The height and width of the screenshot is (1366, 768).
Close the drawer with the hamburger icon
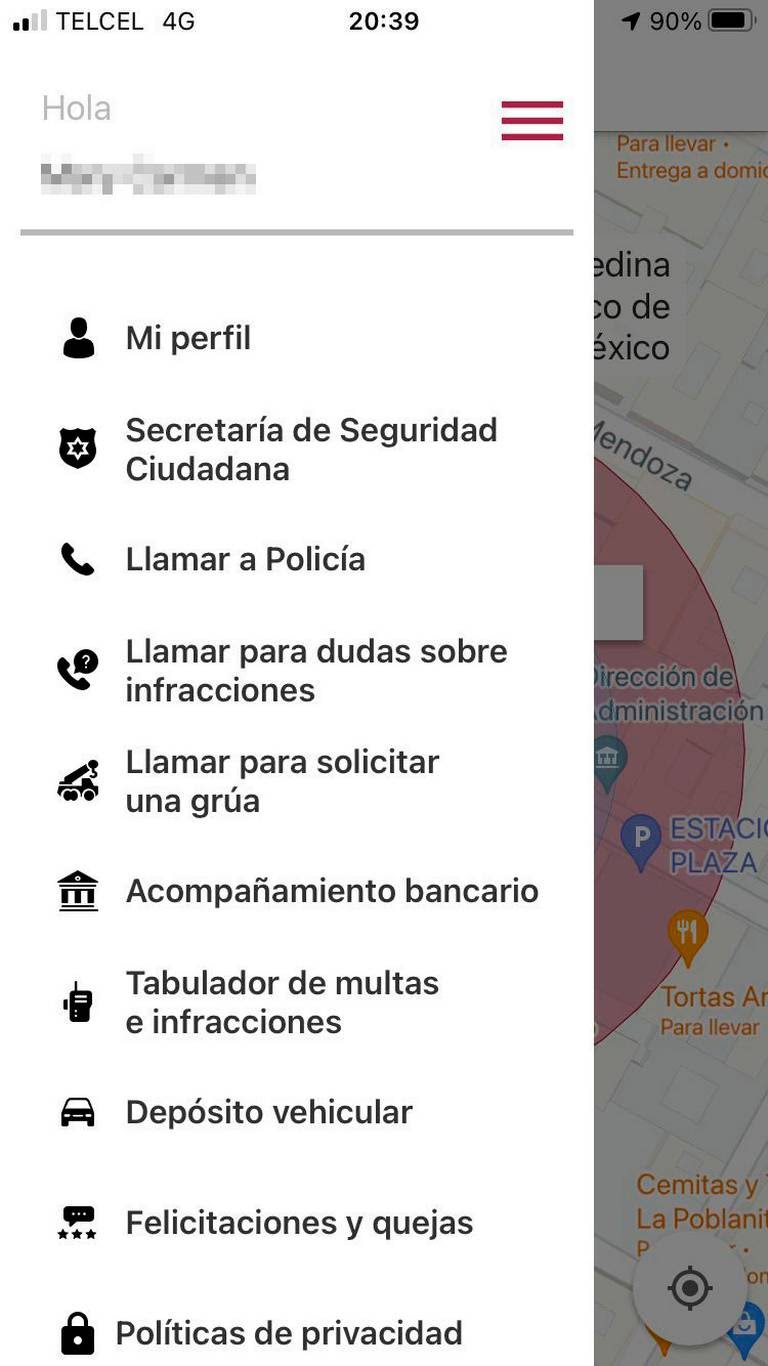click(532, 121)
